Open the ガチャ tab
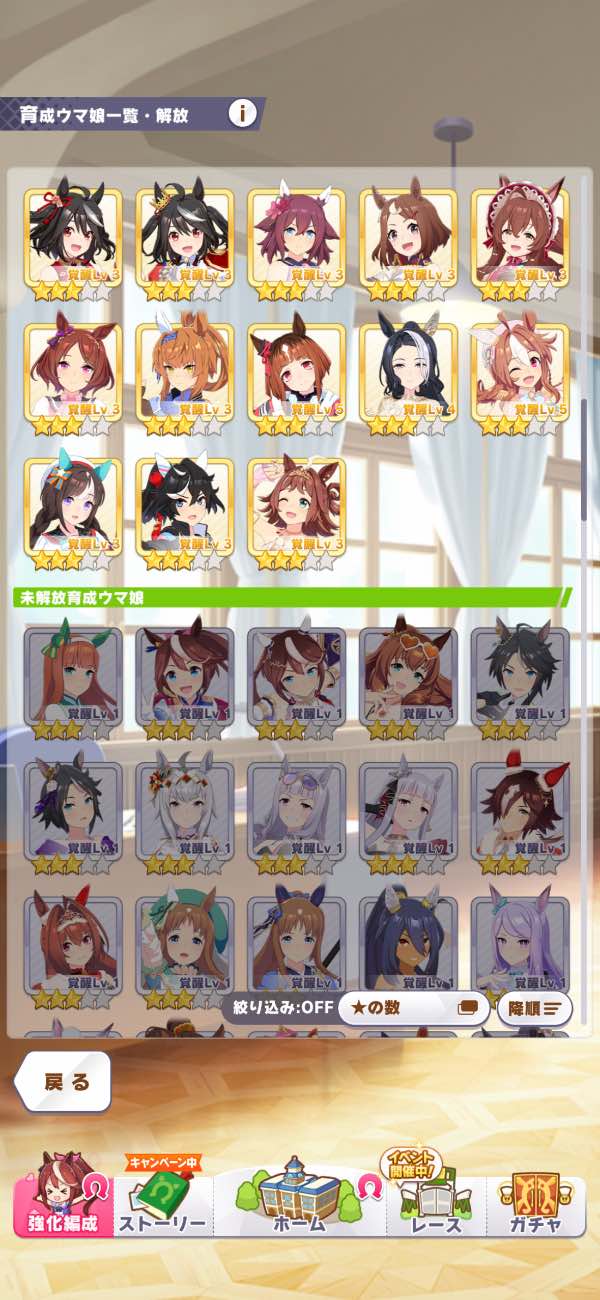The height and width of the screenshot is (1300, 600). point(534,1205)
